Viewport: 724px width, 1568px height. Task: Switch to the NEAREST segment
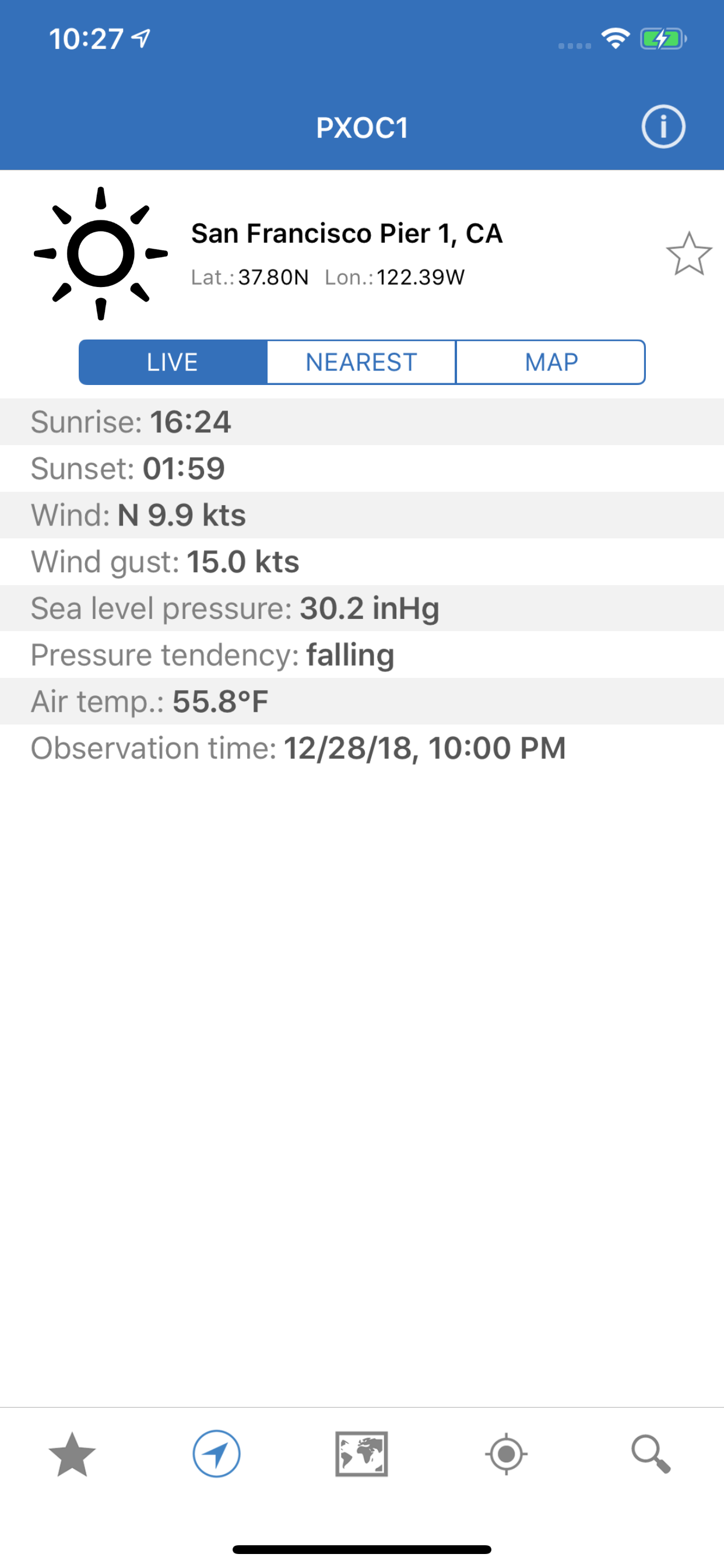click(x=361, y=362)
